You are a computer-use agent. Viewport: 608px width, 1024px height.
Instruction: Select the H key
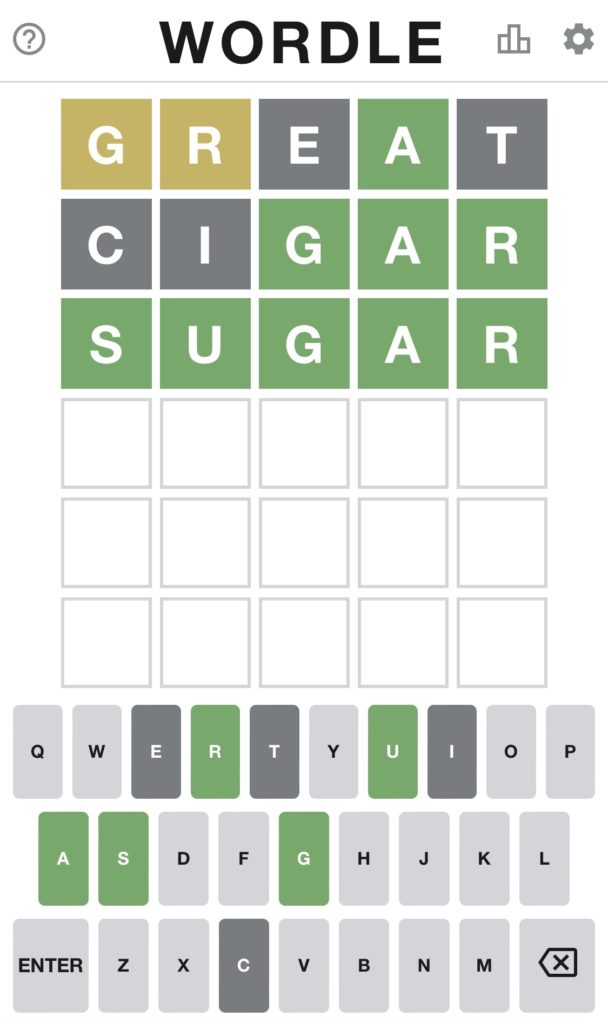pyautogui.click(x=363, y=858)
